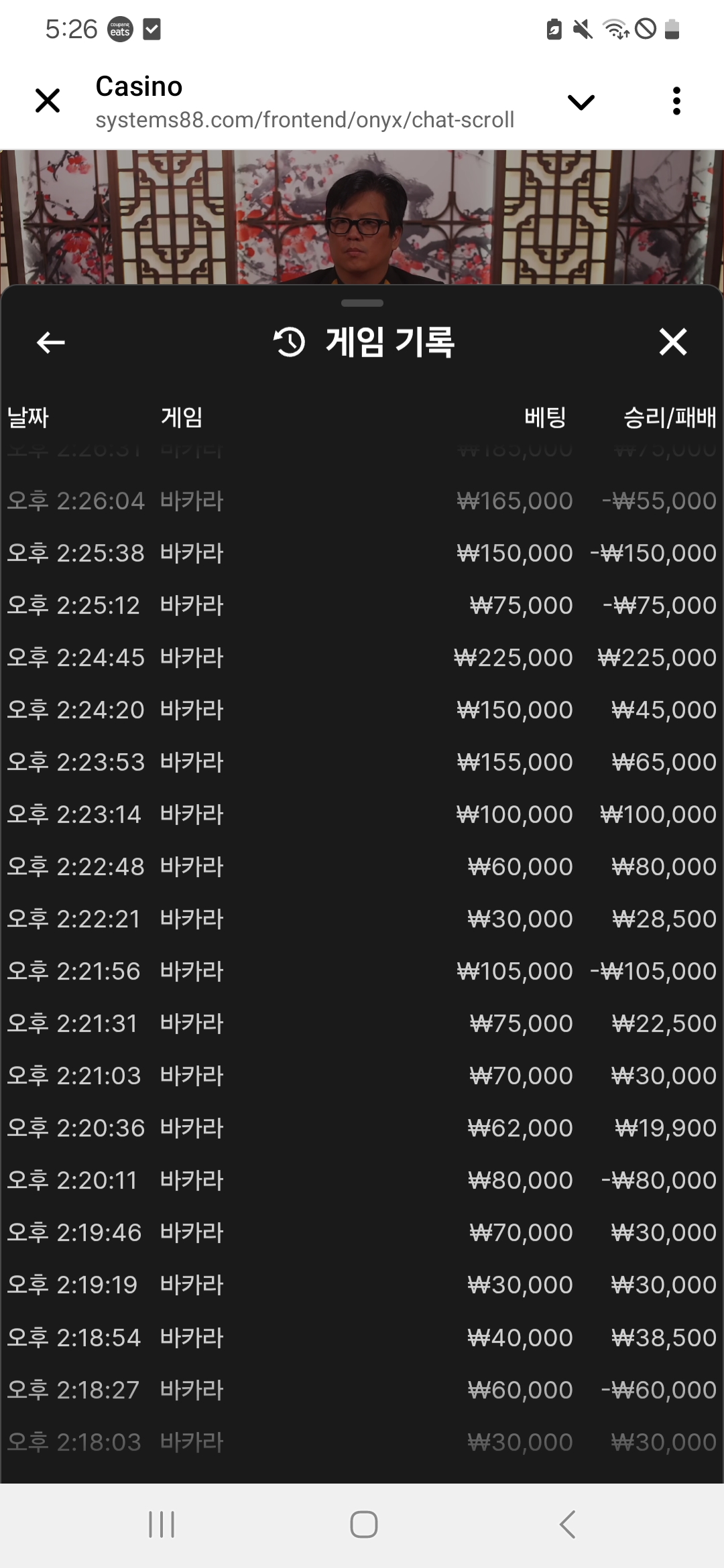Open the 오후 2:25:38 바카라 record
The image size is (724, 1568).
pyautogui.click(x=362, y=553)
